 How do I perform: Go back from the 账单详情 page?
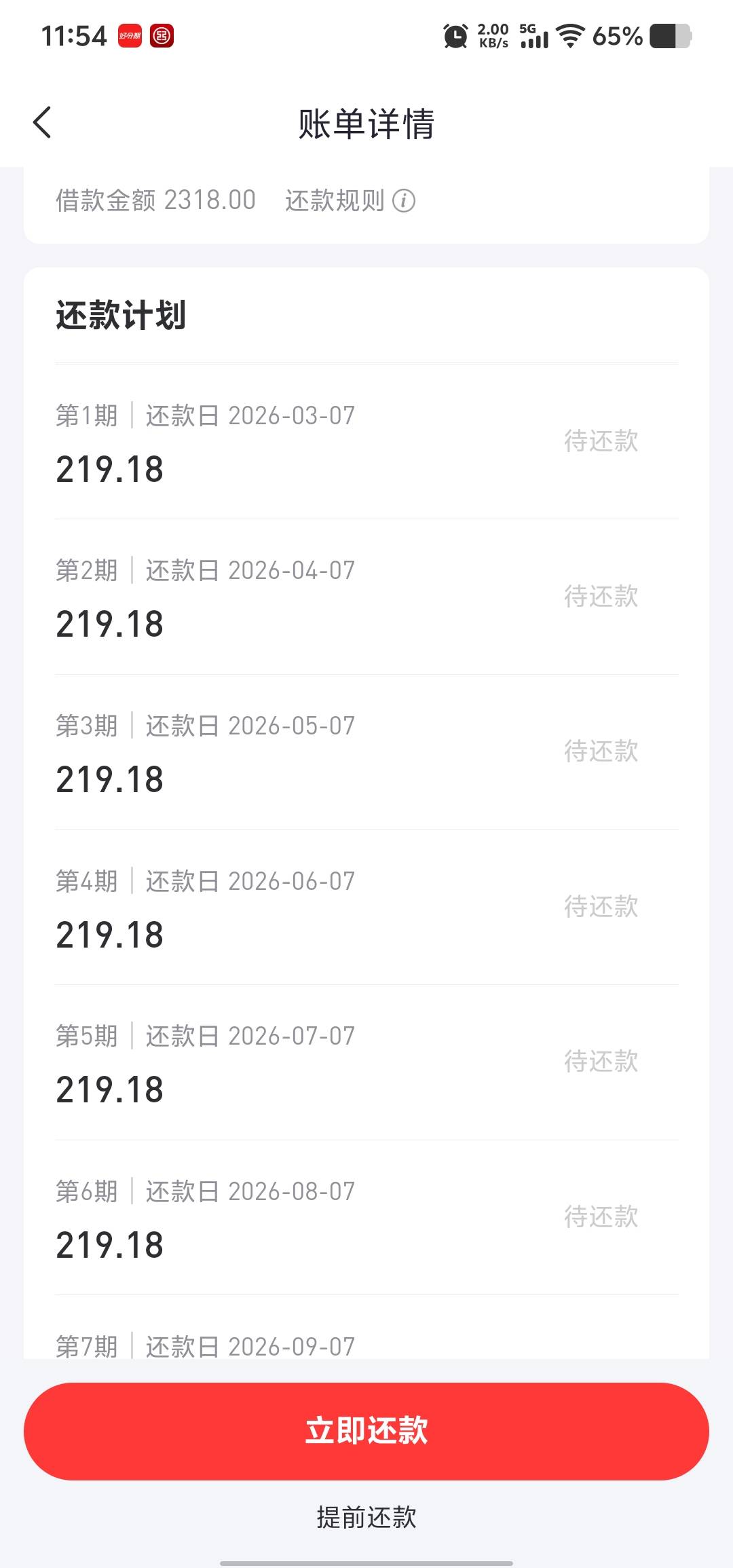[42, 123]
